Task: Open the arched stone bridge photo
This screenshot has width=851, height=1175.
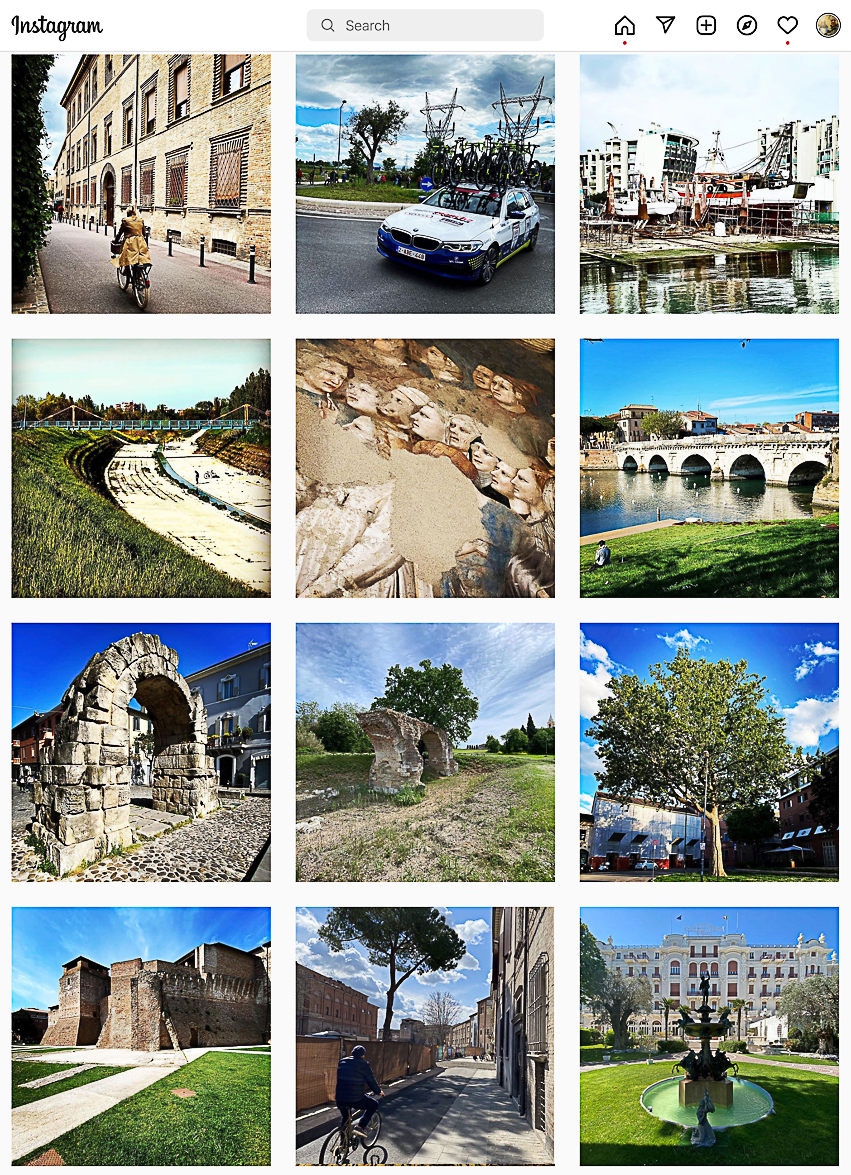Action: pyautogui.click(x=709, y=468)
